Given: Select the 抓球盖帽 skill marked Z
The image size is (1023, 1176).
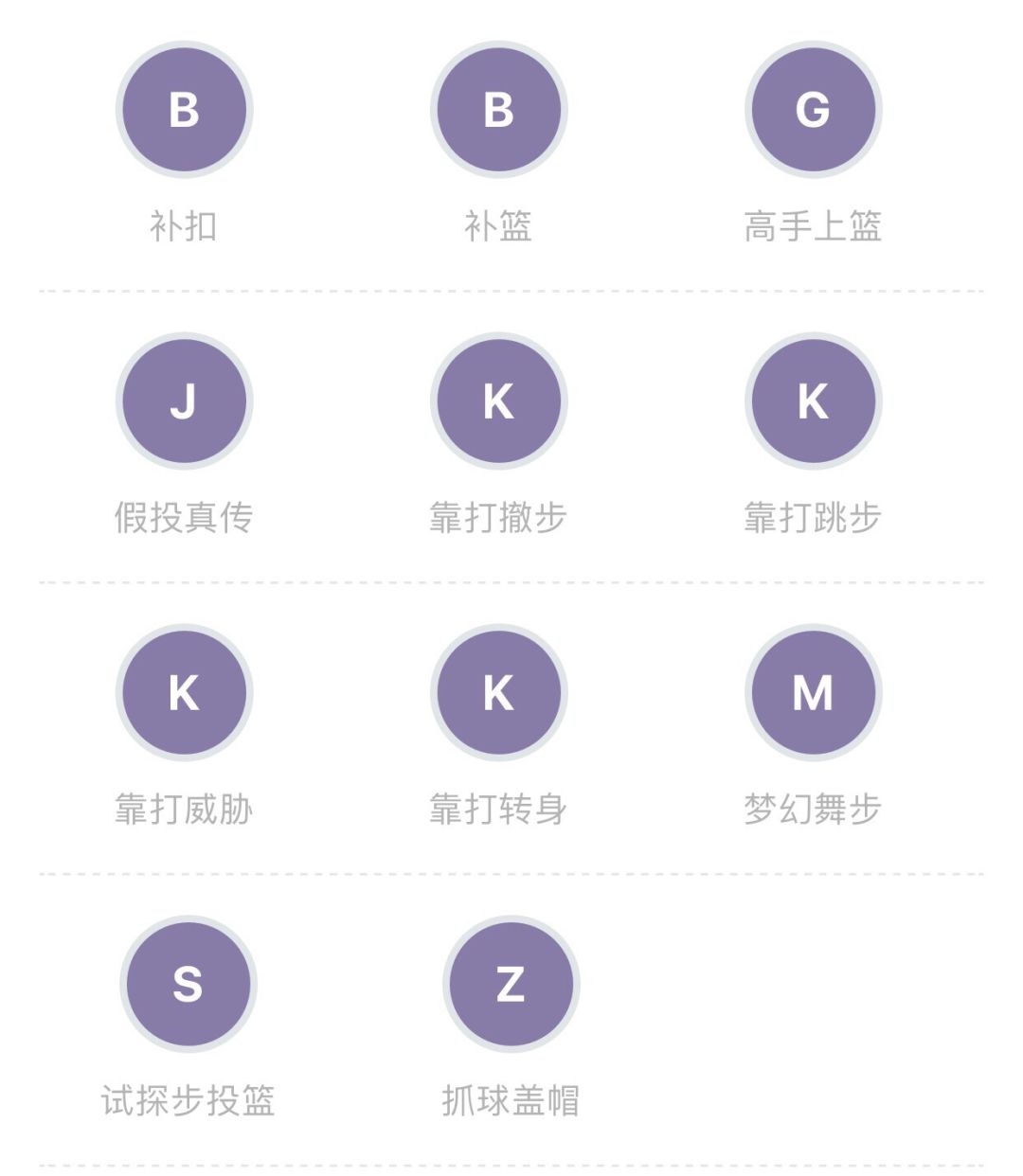Looking at the screenshot, I should 511,984.
